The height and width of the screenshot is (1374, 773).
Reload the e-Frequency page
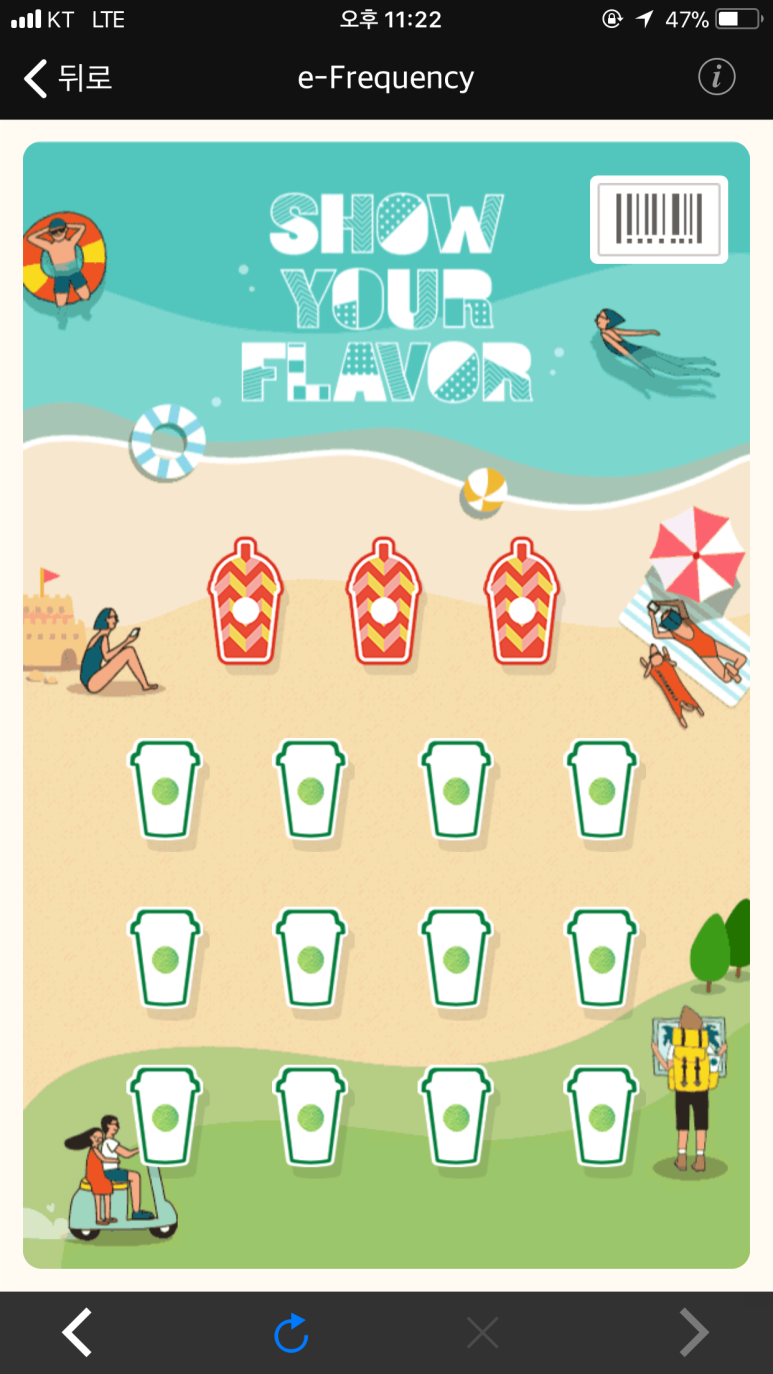point(291,1333)
